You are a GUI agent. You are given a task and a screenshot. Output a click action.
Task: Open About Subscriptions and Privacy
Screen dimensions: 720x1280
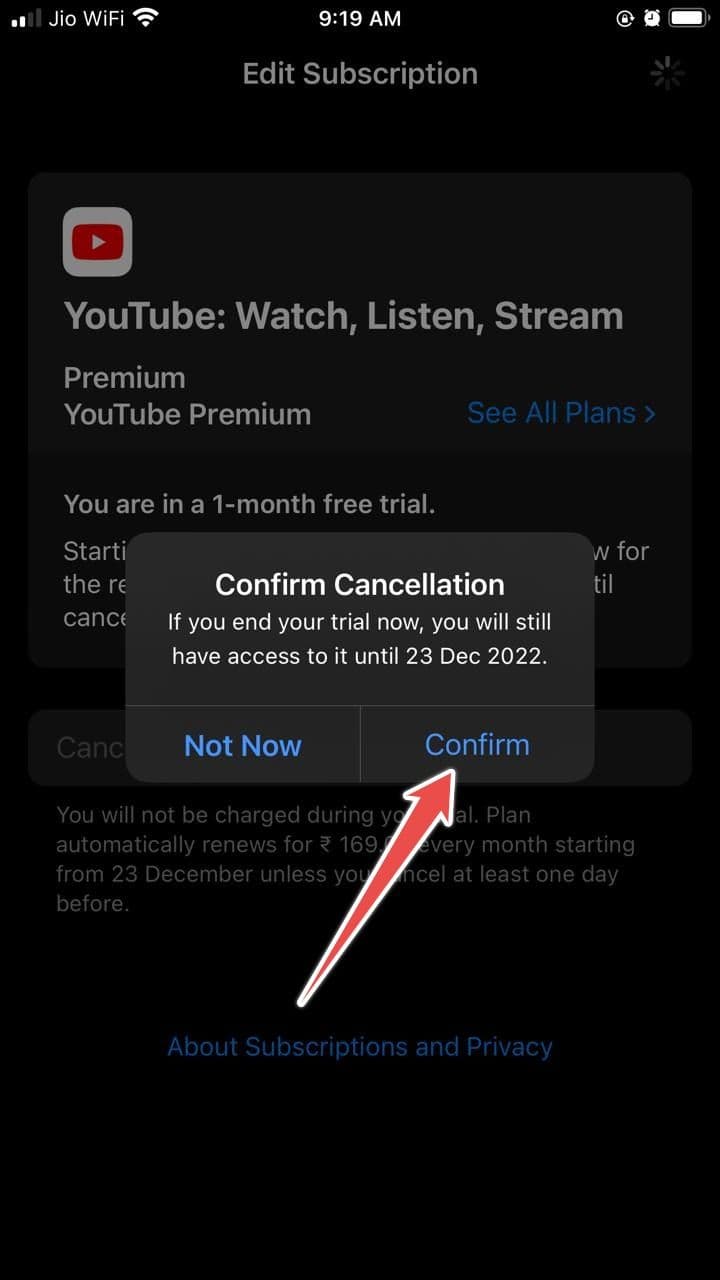click(x=360, y=1047)
